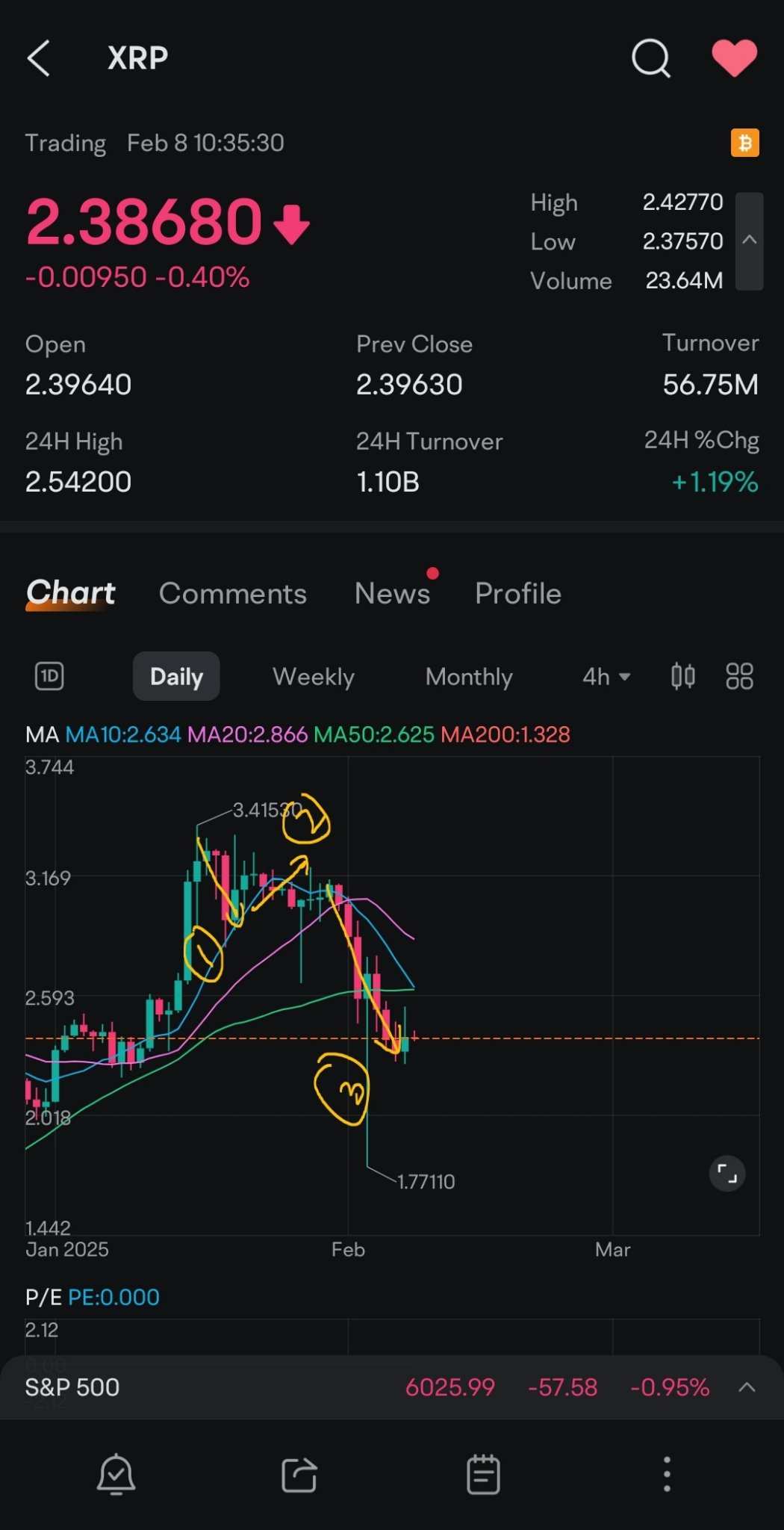Open the 4h interval dropdown
This screenshot has height=1530, width=784.
click(x=606, y=677)
